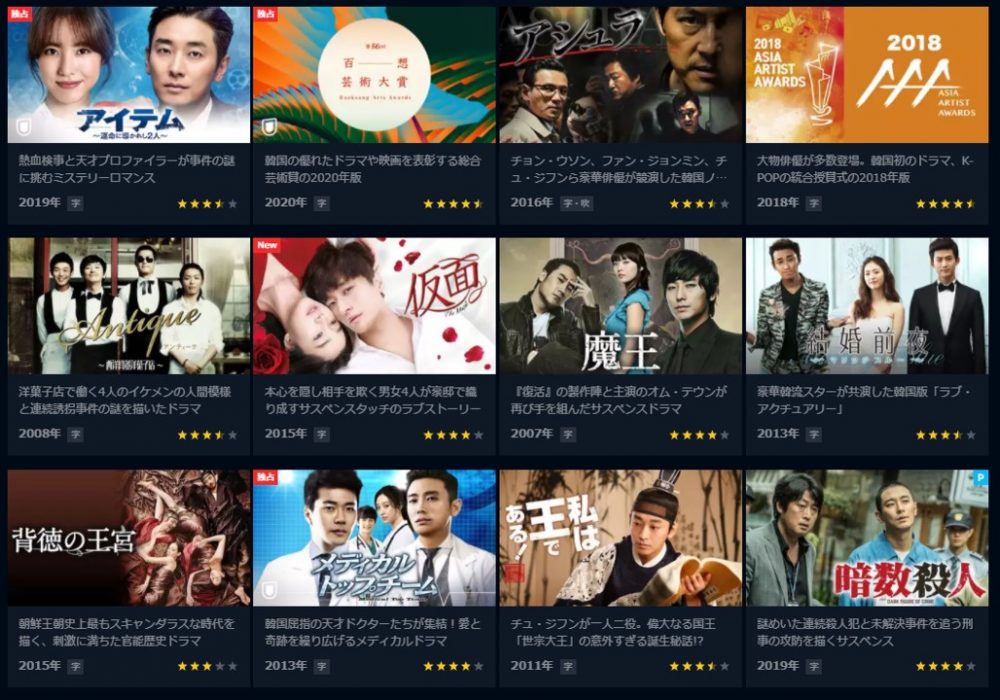
Task: Open 2018 Asia Artist Awards tile
Action: point(866,75)
